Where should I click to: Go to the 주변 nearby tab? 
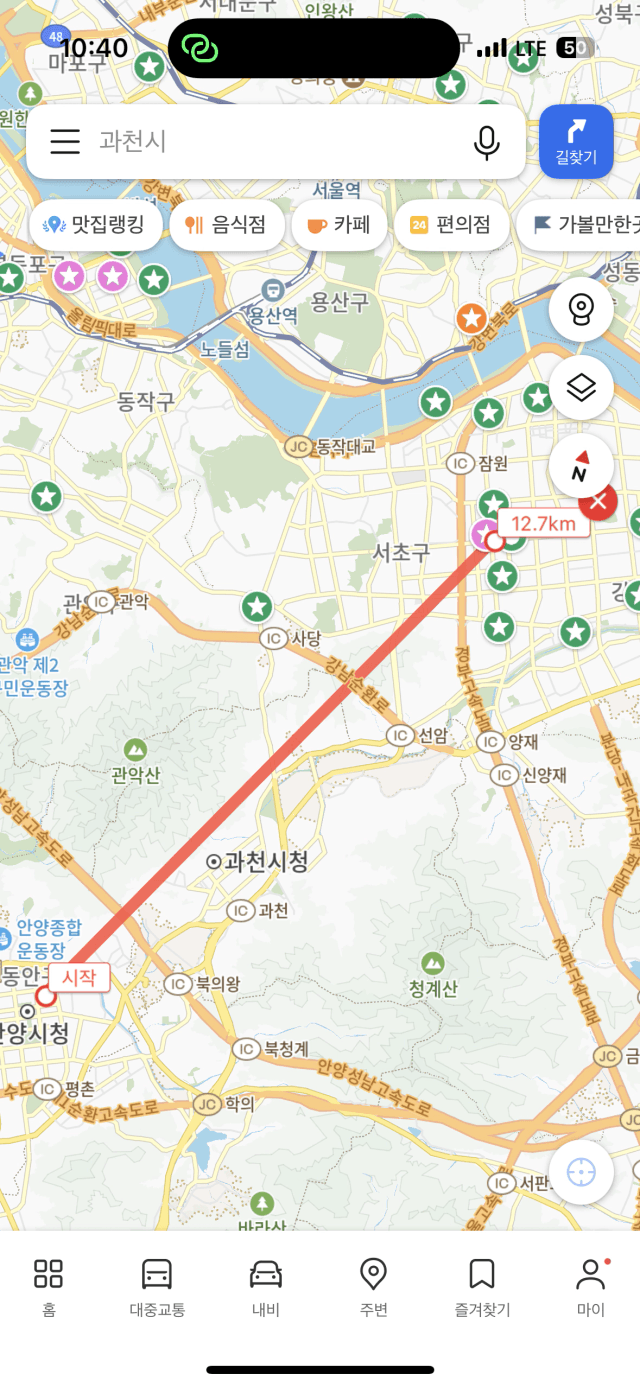click(373, 1287)
